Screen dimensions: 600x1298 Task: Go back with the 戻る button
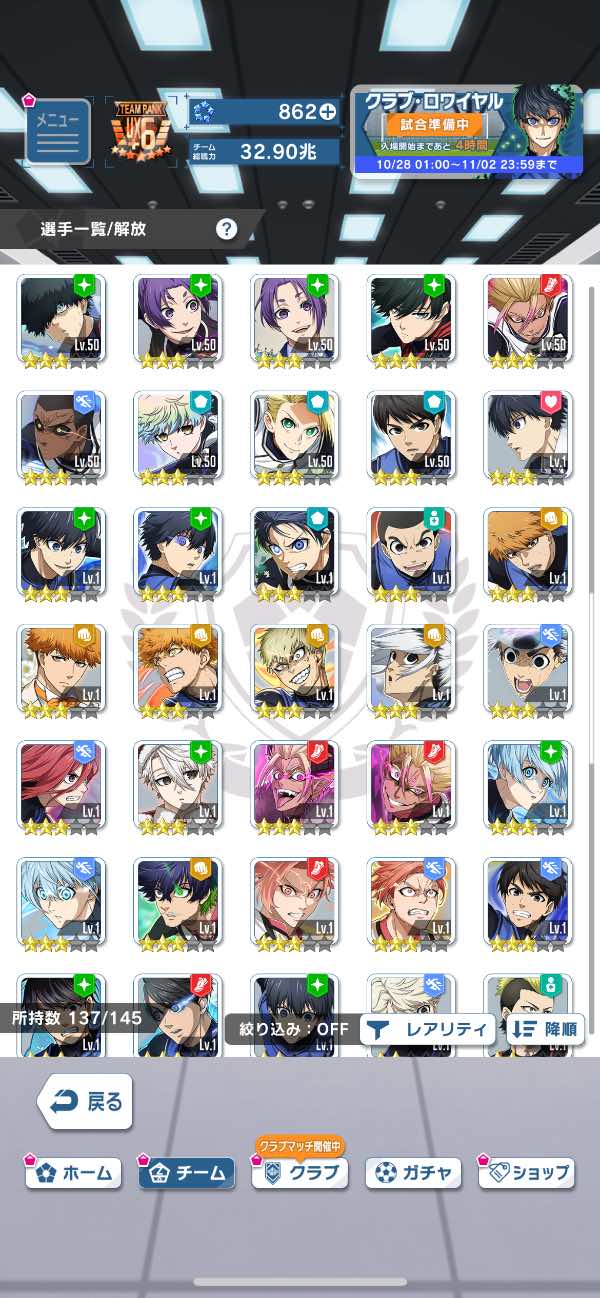(x=86, y=1102)
